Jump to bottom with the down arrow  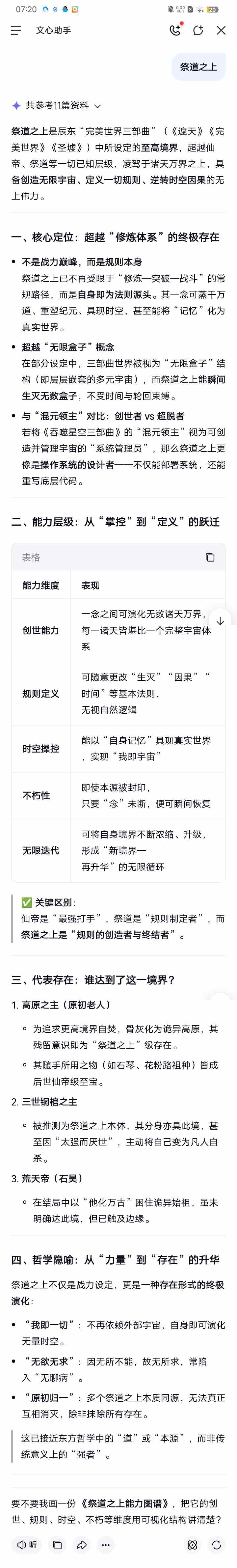pos(220,621)
